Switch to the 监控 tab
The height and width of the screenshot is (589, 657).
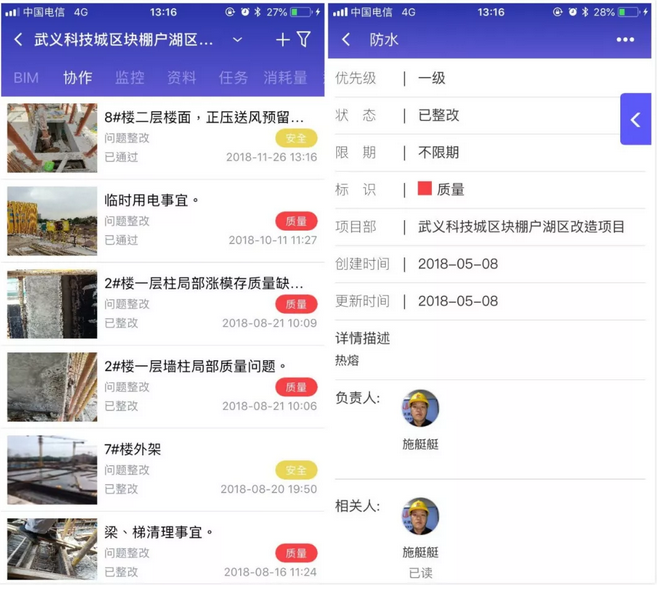click(129, 77)
